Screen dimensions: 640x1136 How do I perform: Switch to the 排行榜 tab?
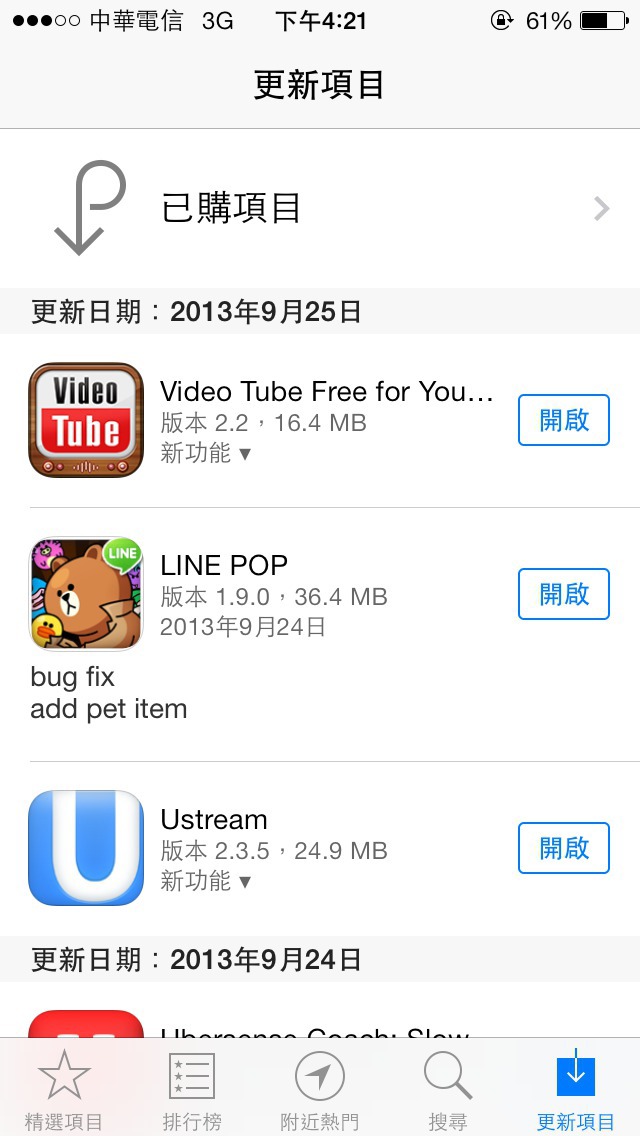click(x=191, y=1089)
